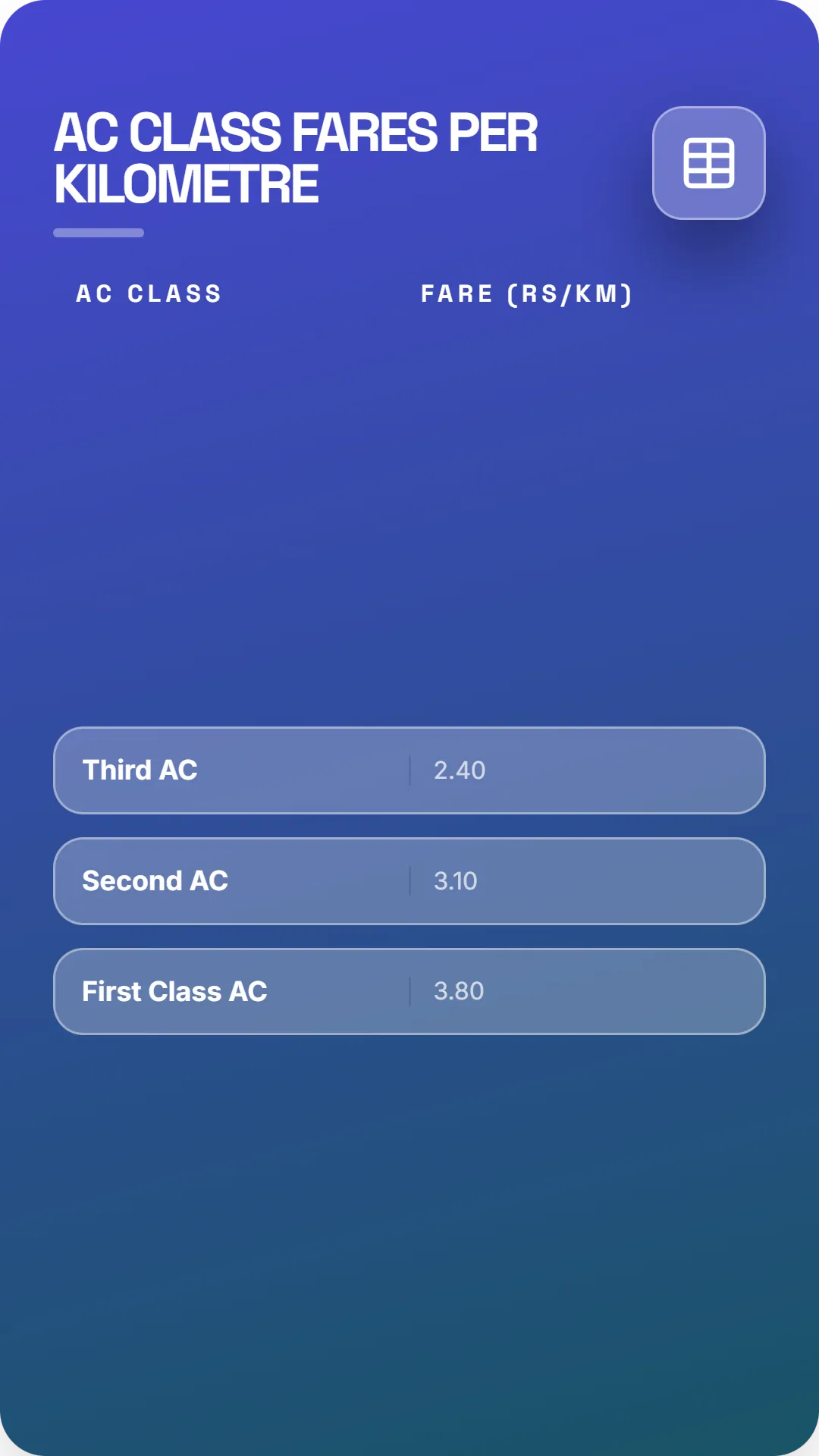Image resolution: width=819 pixels, height=1456 pixels.
Task: Click the First Class AC label text
Action: [174, 991]
